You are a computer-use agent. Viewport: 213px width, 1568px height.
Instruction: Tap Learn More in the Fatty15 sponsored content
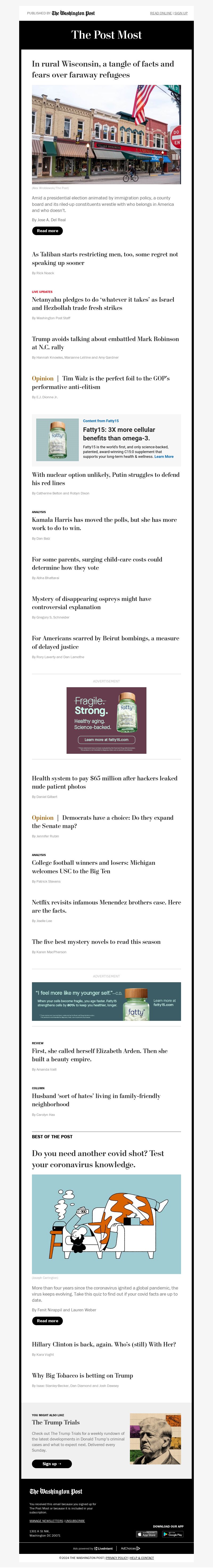[164, 457]
